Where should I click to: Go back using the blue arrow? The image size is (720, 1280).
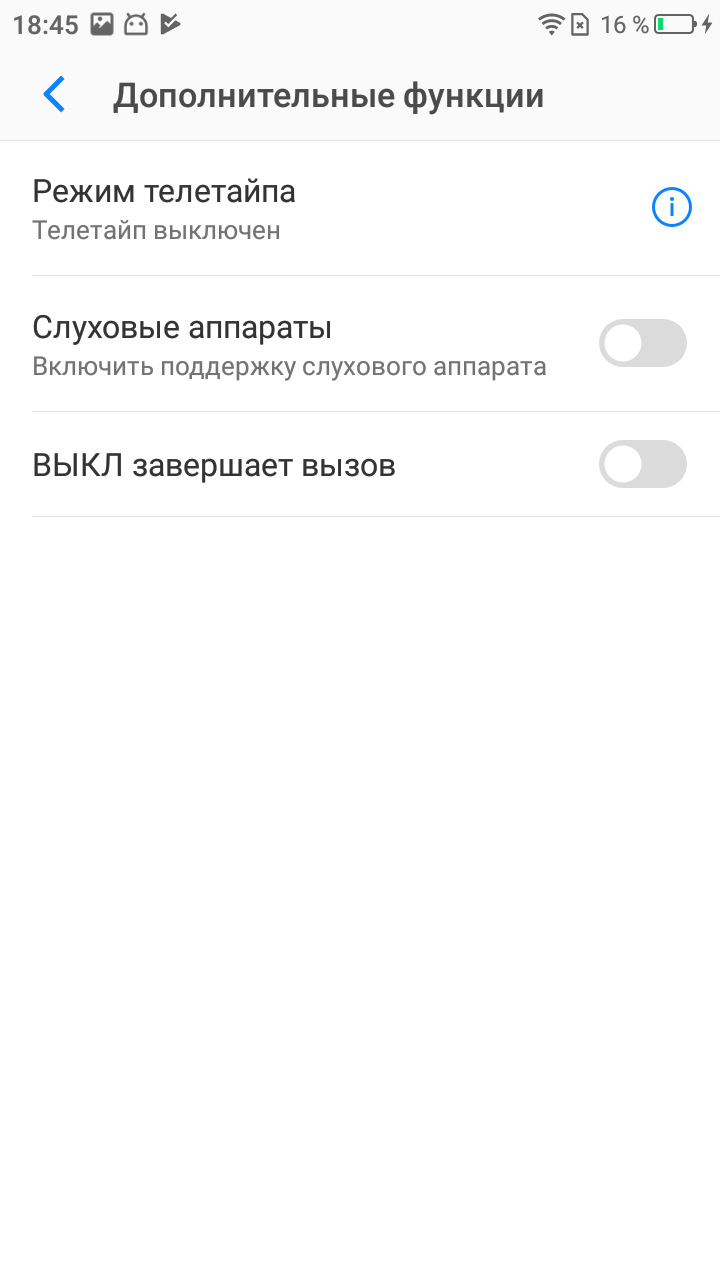click(54, 95)
